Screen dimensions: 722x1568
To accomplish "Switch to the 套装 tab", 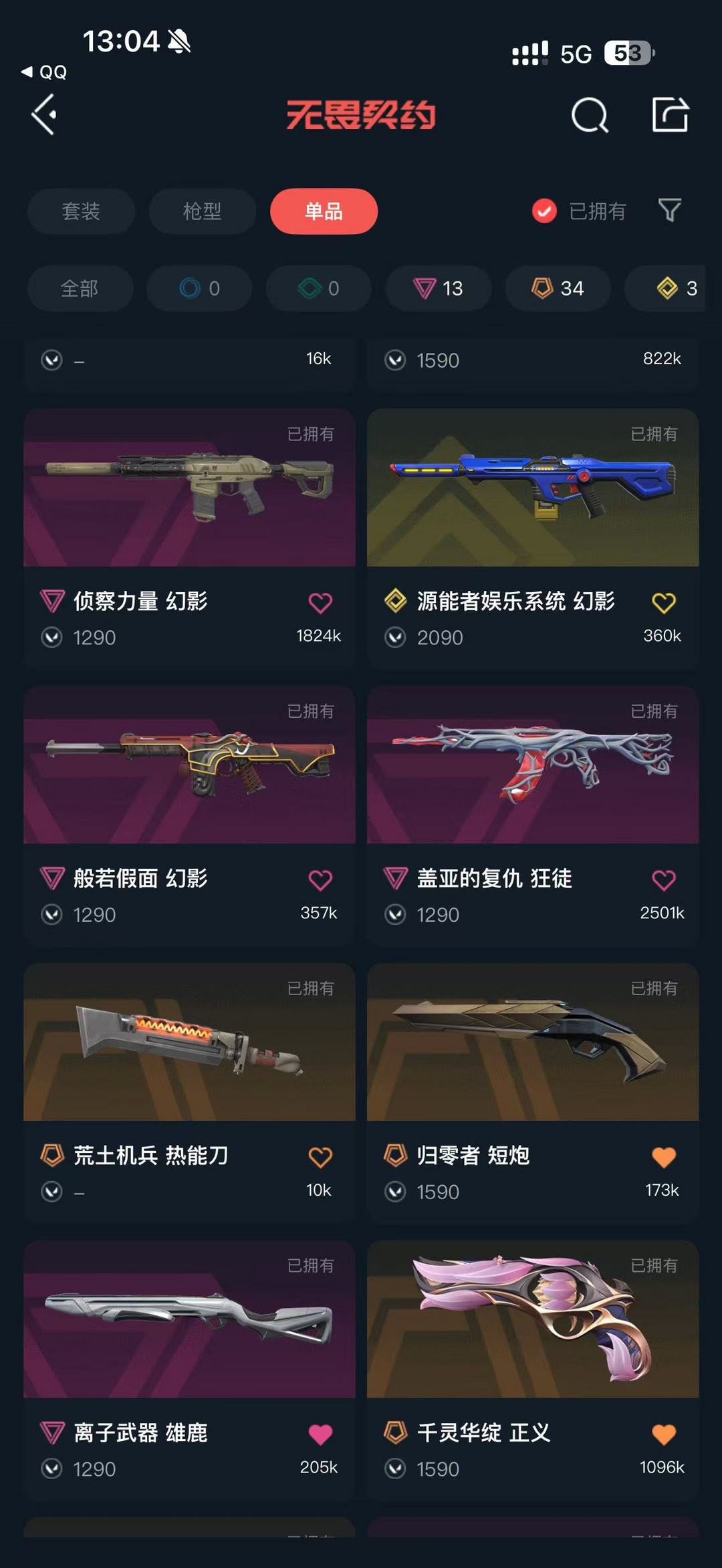I will 81,211.
